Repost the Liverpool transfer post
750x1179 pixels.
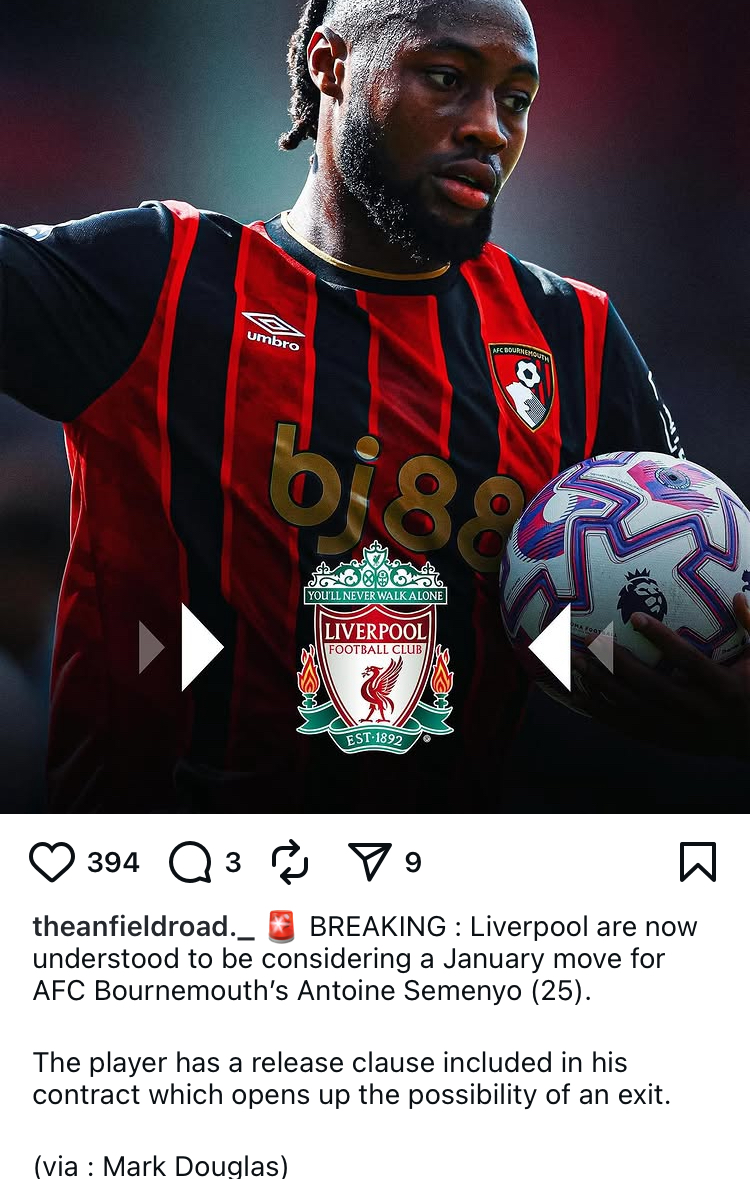(x=290, y=862)
